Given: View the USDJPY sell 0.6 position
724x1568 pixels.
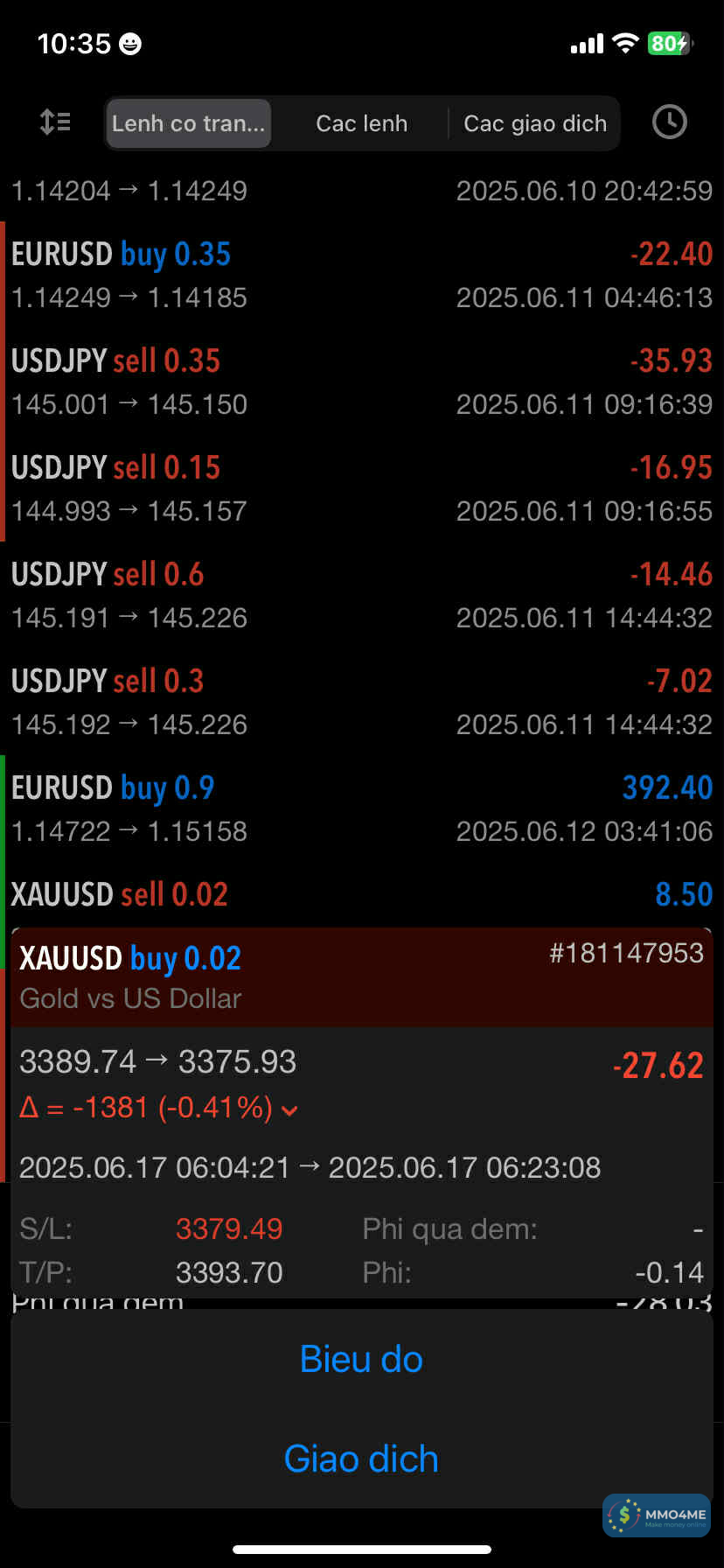Looking at the screenshot, I should coord(361,595).
